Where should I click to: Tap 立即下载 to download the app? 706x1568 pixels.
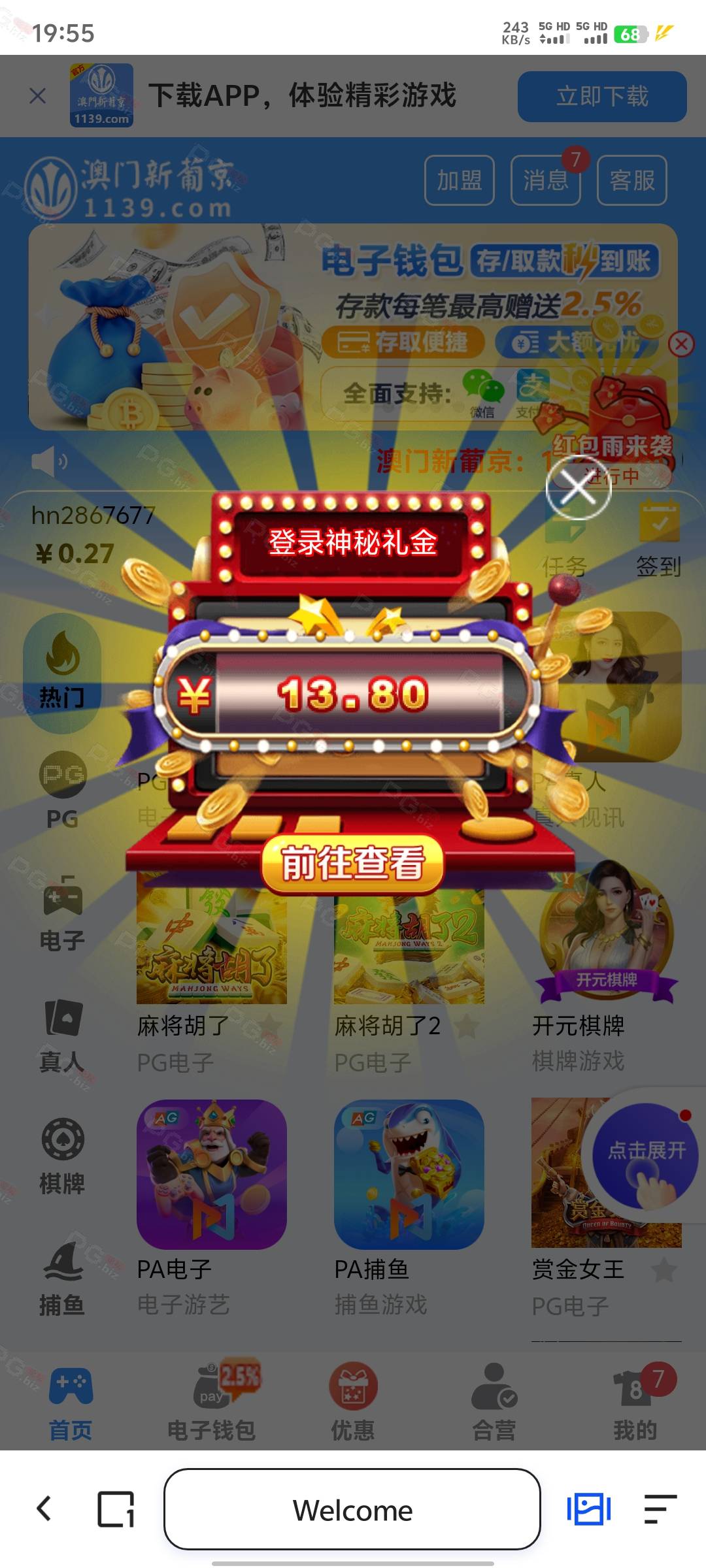(601, 97)
